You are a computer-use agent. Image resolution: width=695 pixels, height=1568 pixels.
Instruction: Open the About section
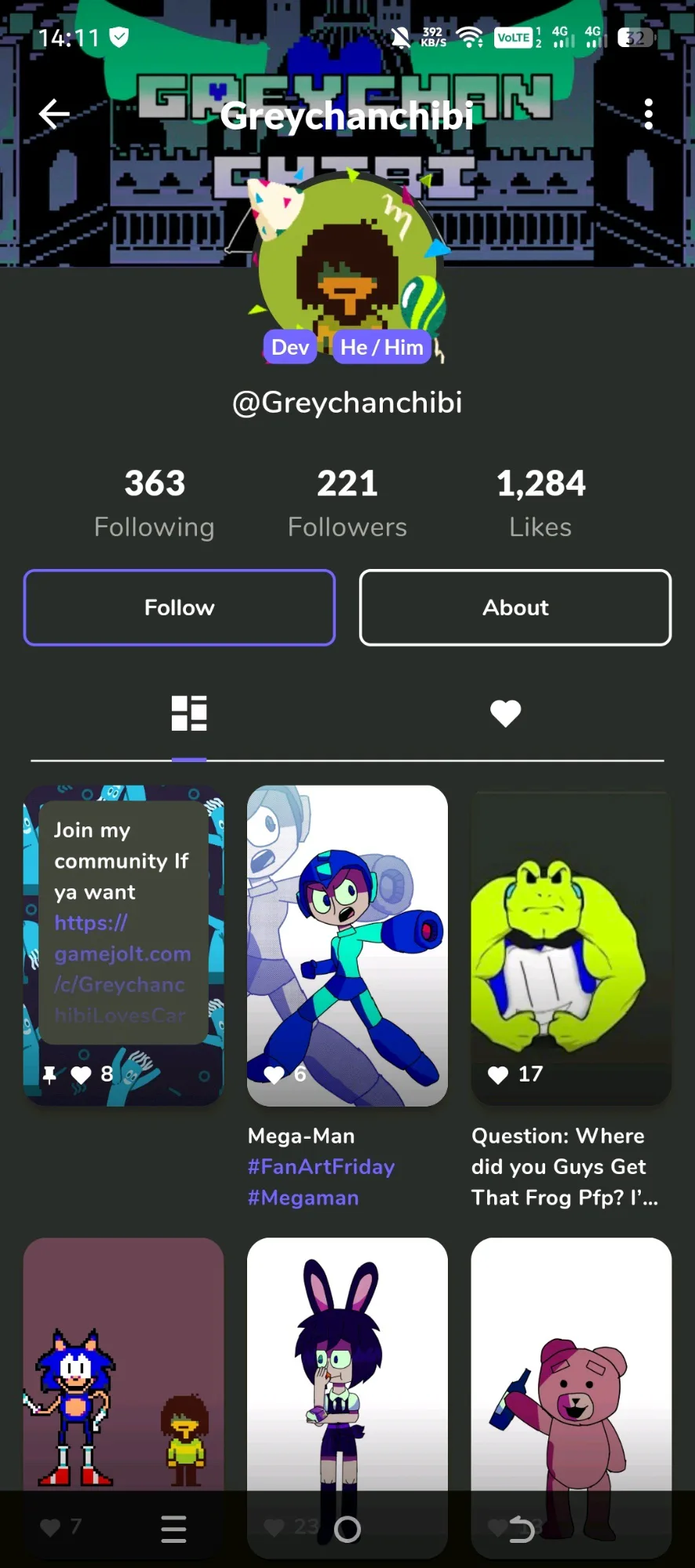pyautogui.click(x=515, y=607)
